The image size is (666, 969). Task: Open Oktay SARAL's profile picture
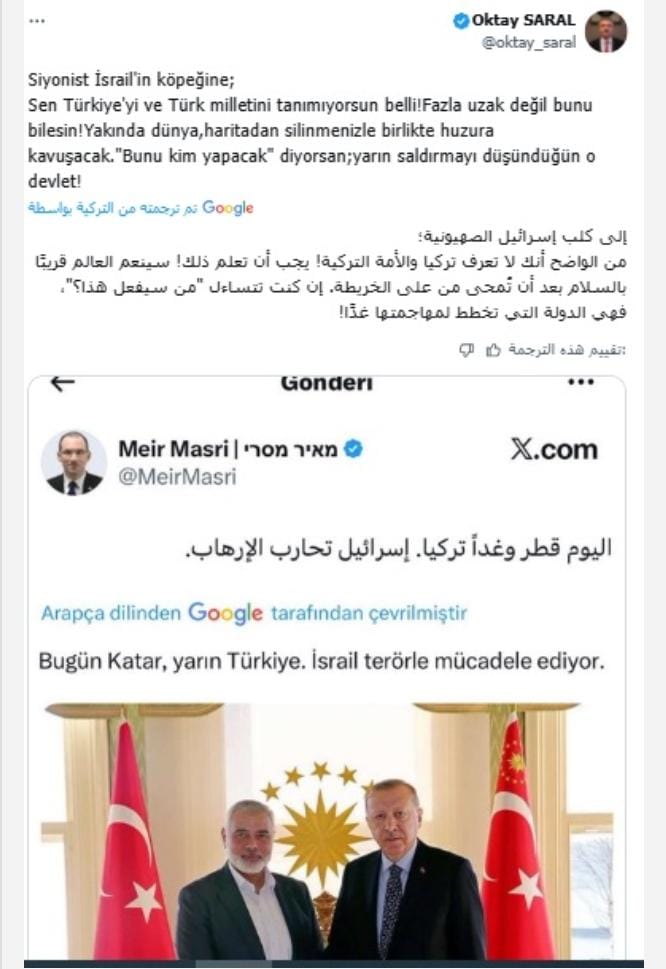(606, 32)
